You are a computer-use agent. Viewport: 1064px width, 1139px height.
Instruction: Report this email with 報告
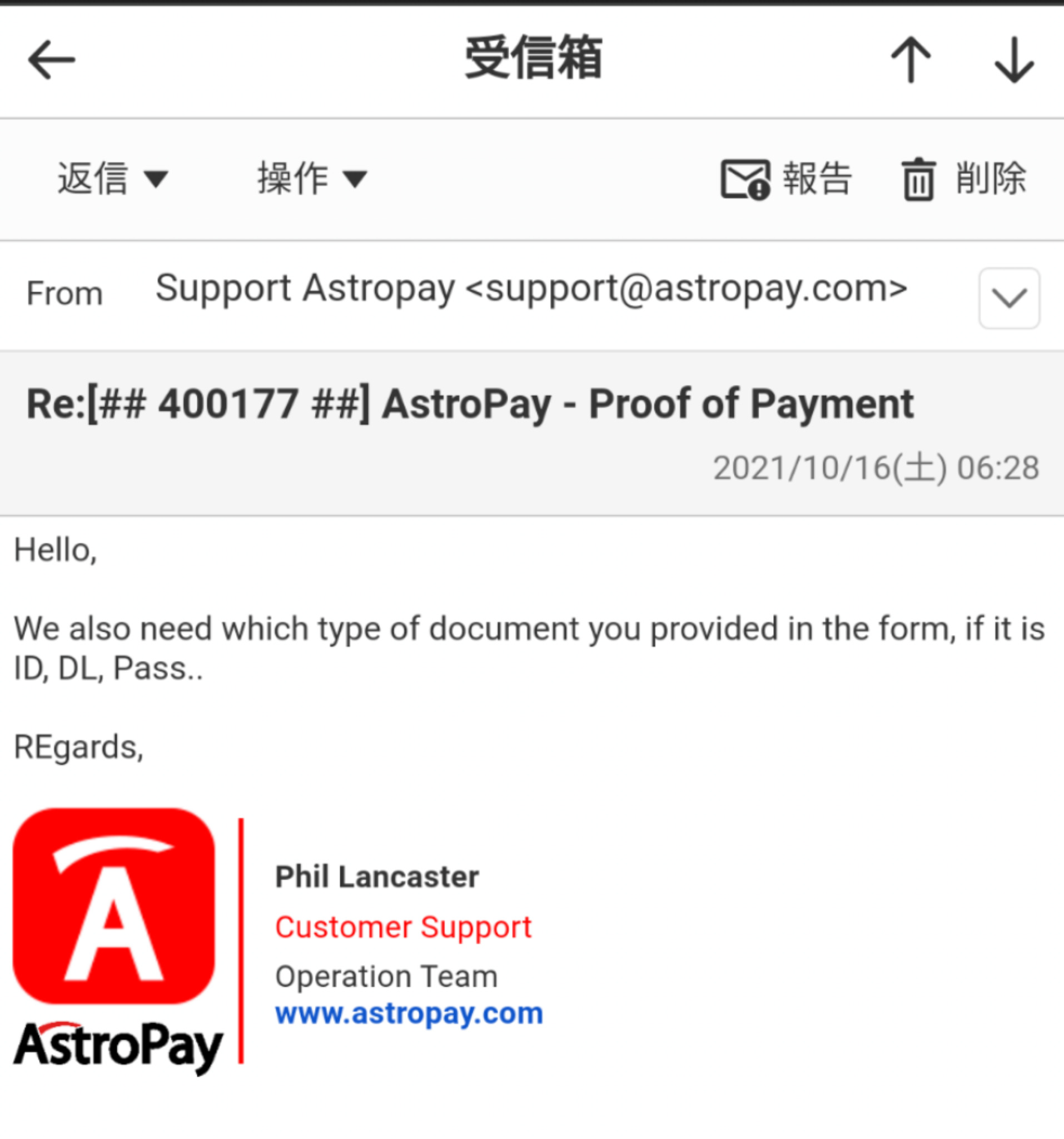tap(785, 179)
